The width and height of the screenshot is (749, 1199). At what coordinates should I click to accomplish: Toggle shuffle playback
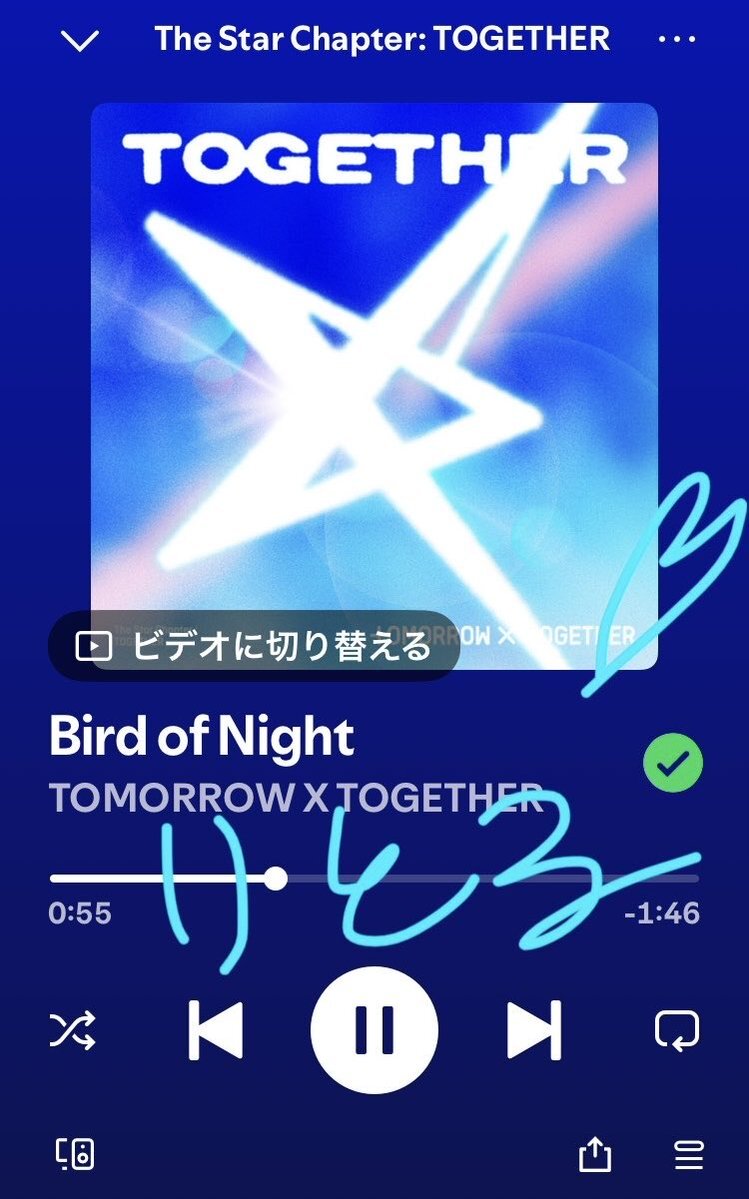click(73, 1029)
